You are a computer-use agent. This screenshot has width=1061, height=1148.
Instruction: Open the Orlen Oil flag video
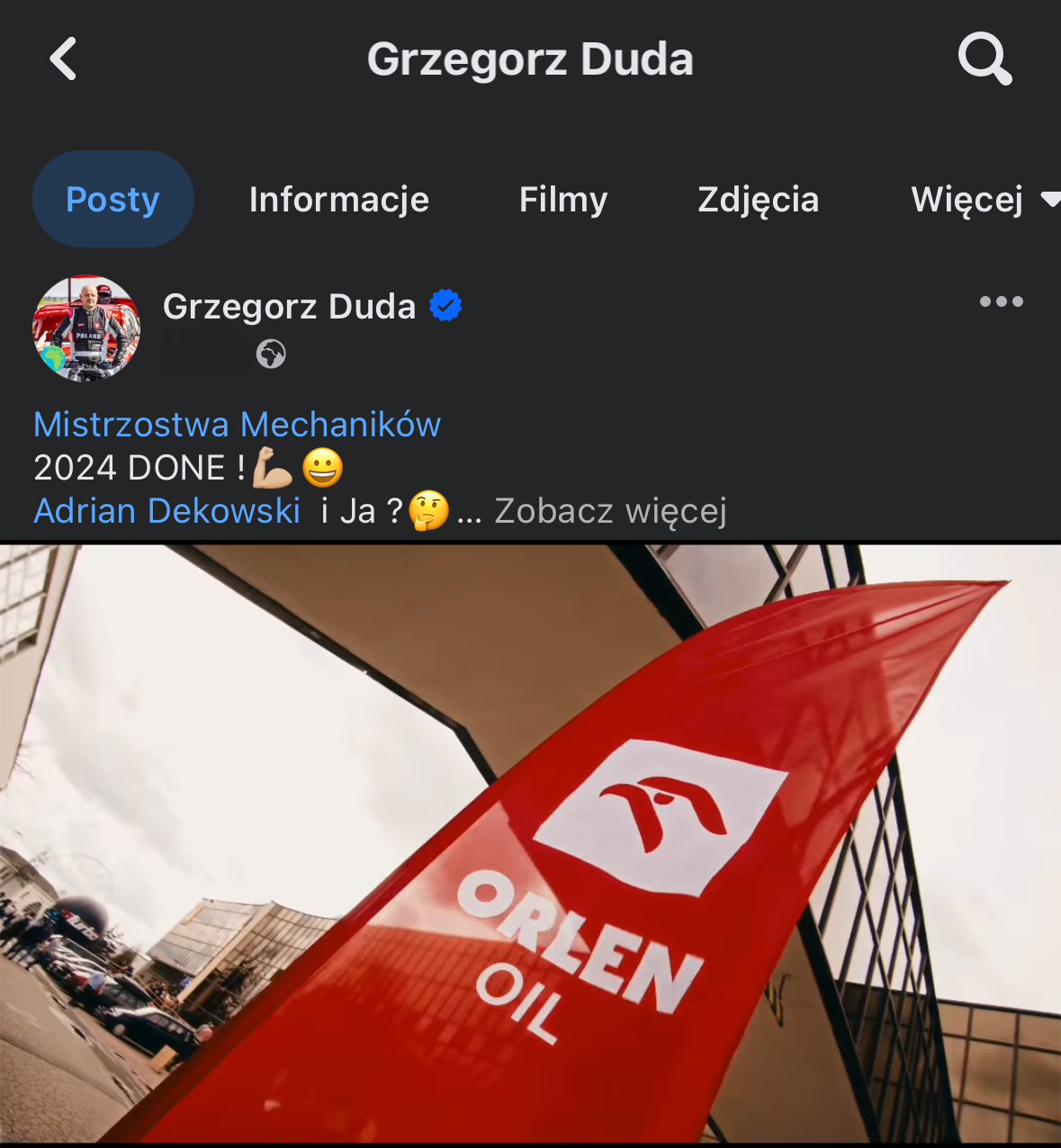click(530, 843)
